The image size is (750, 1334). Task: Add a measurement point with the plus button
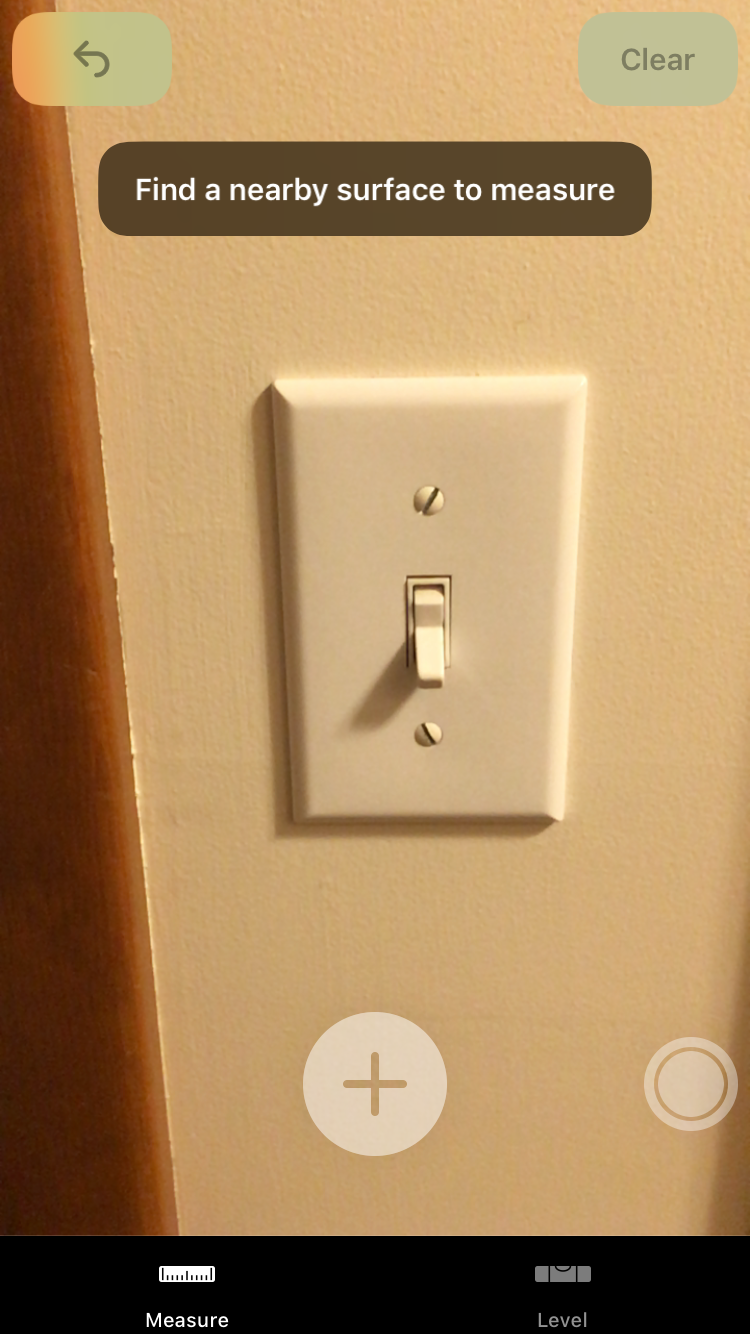click(x=375, y=1084)
